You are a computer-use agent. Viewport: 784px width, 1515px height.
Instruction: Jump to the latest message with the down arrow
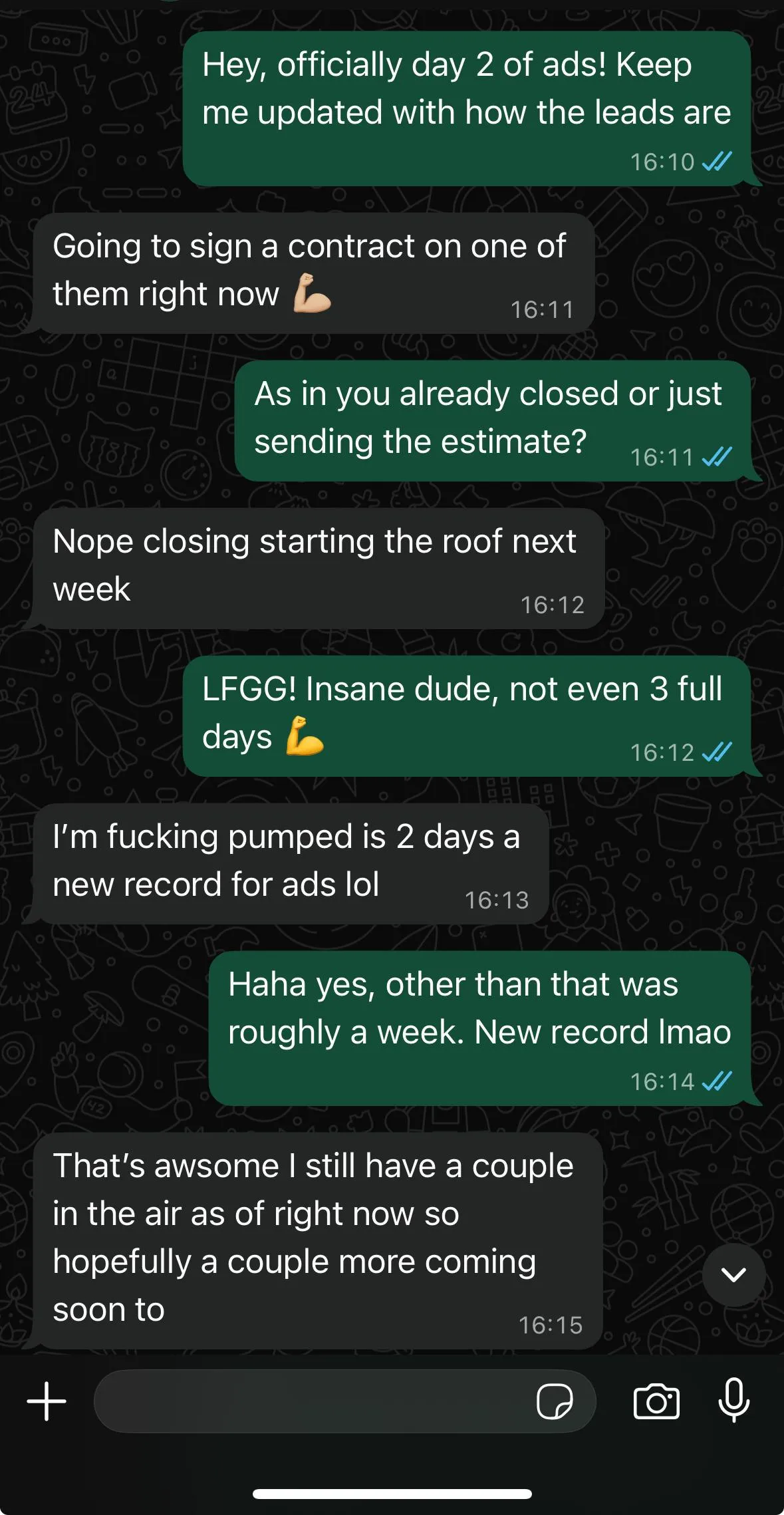point(733,1275)
